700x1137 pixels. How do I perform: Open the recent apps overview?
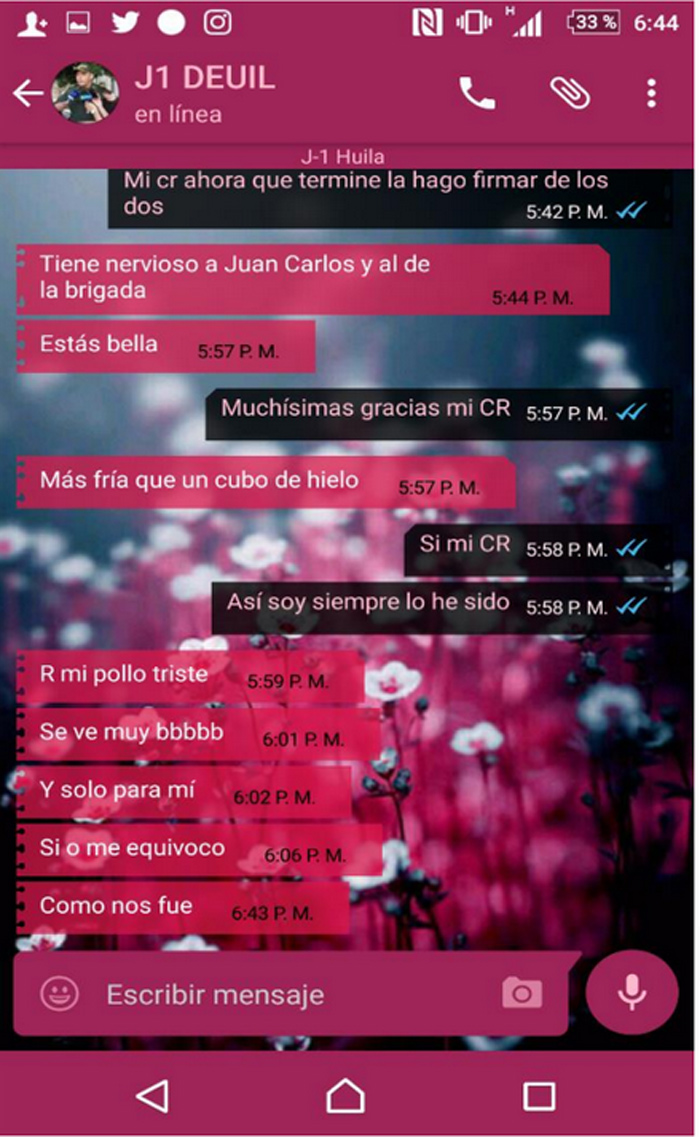539,1097
